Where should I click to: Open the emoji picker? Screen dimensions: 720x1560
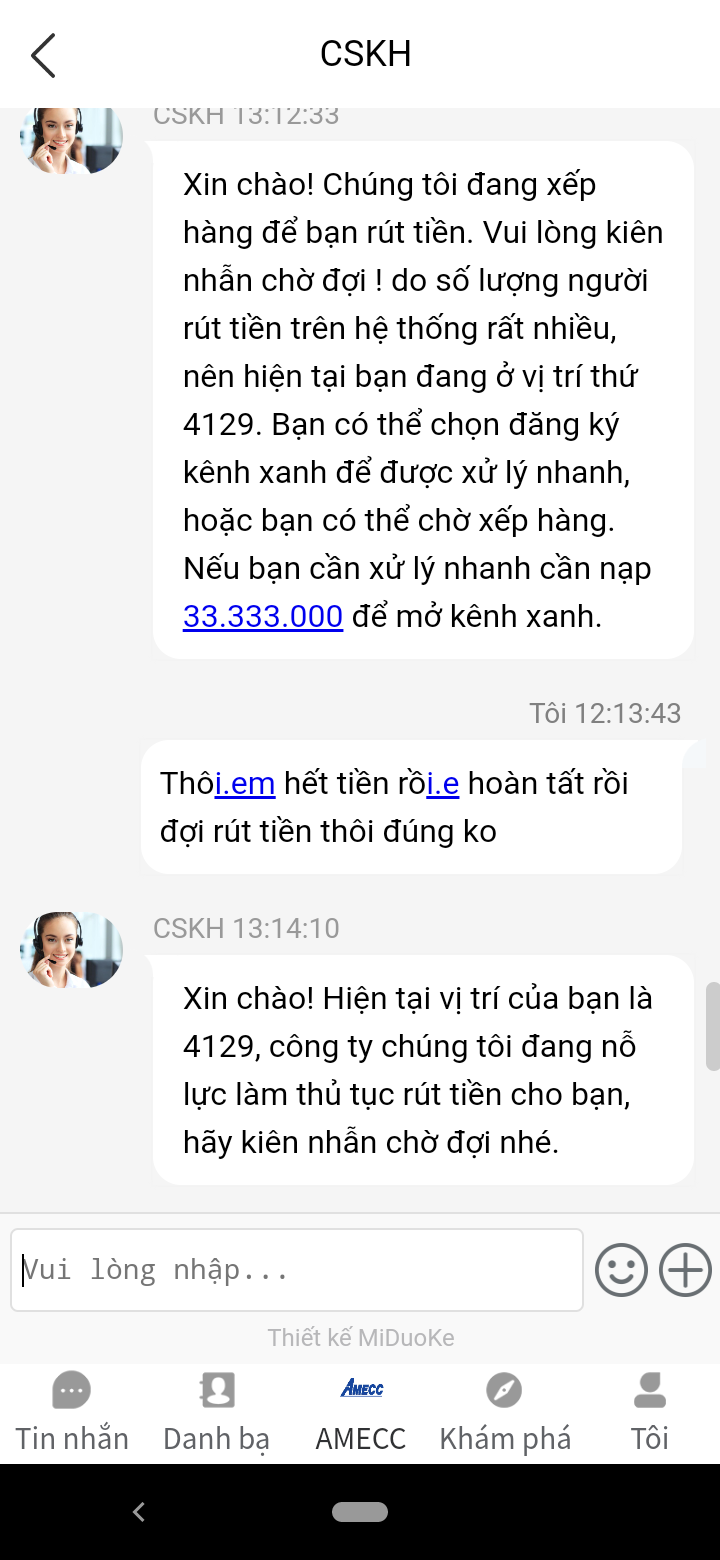click(621, 1270)
